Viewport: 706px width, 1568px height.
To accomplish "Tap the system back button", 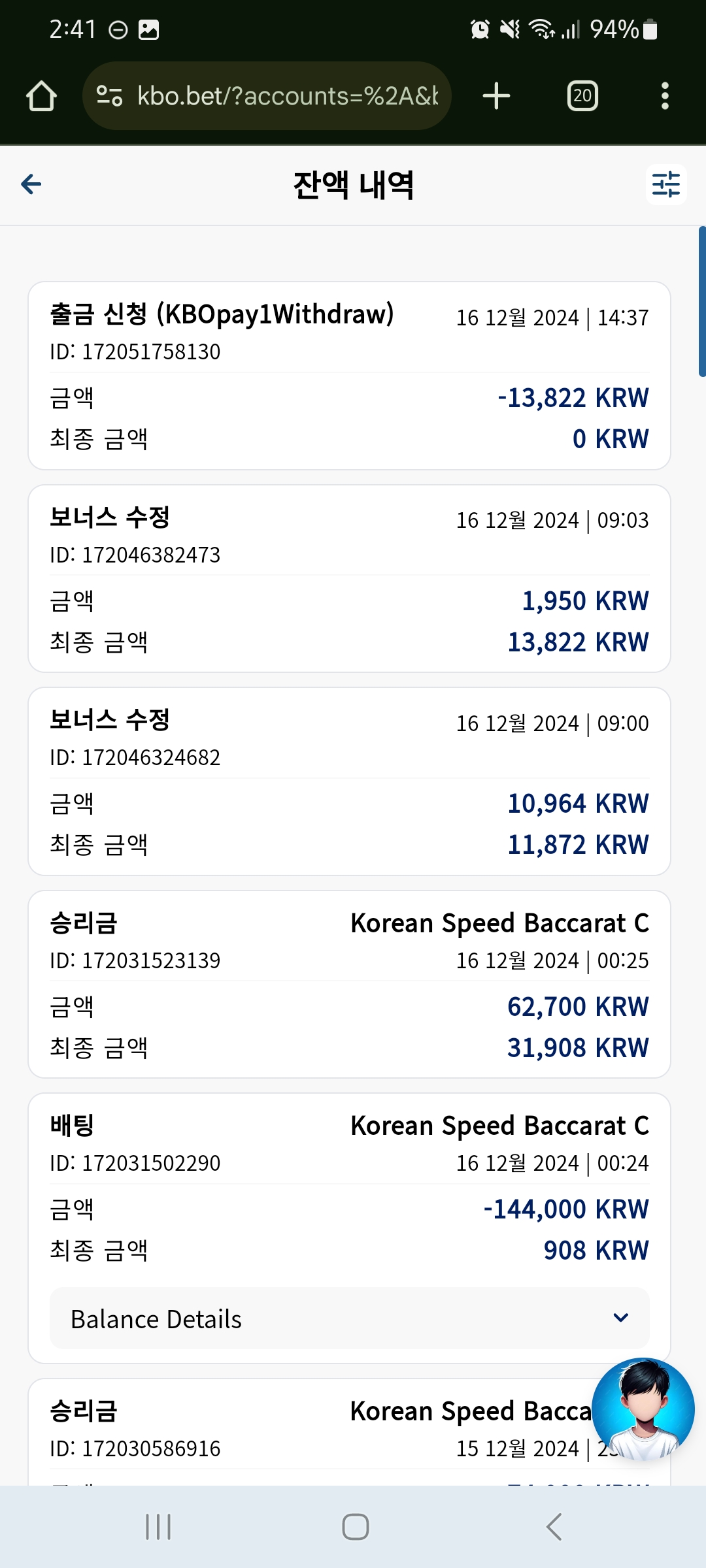I will 554,1527.
